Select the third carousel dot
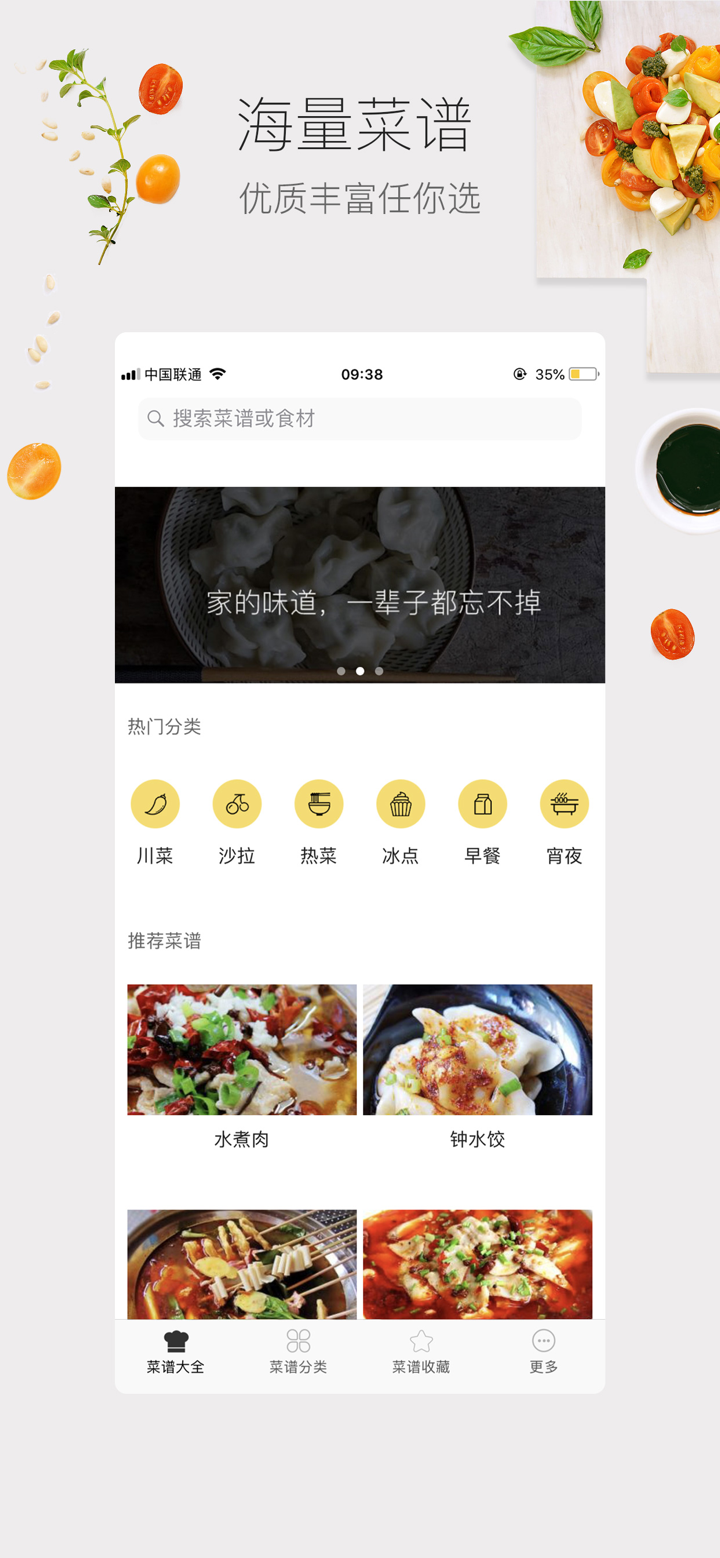The height and width of the screenshot is (1558, 720). point(378,671)
